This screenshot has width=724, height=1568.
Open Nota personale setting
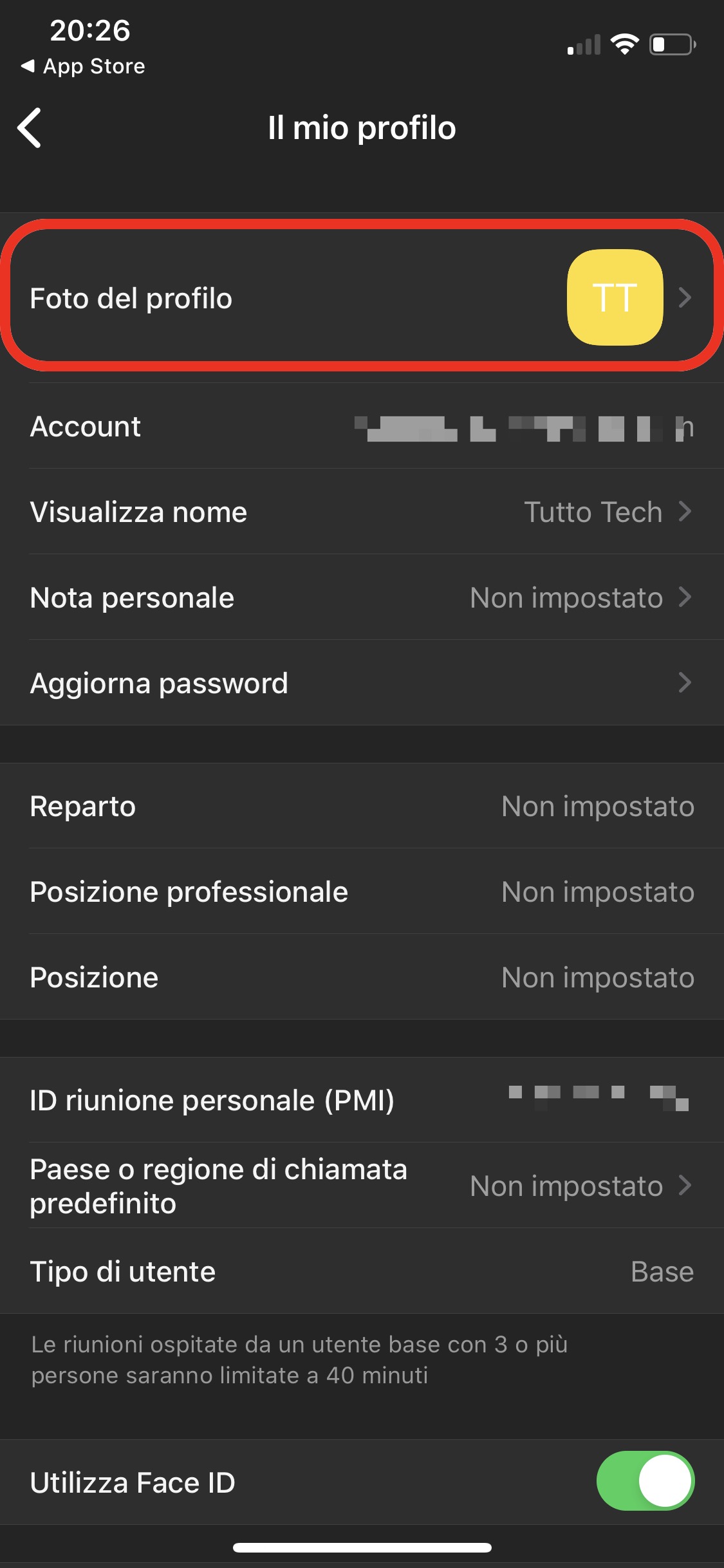(362, 597)
